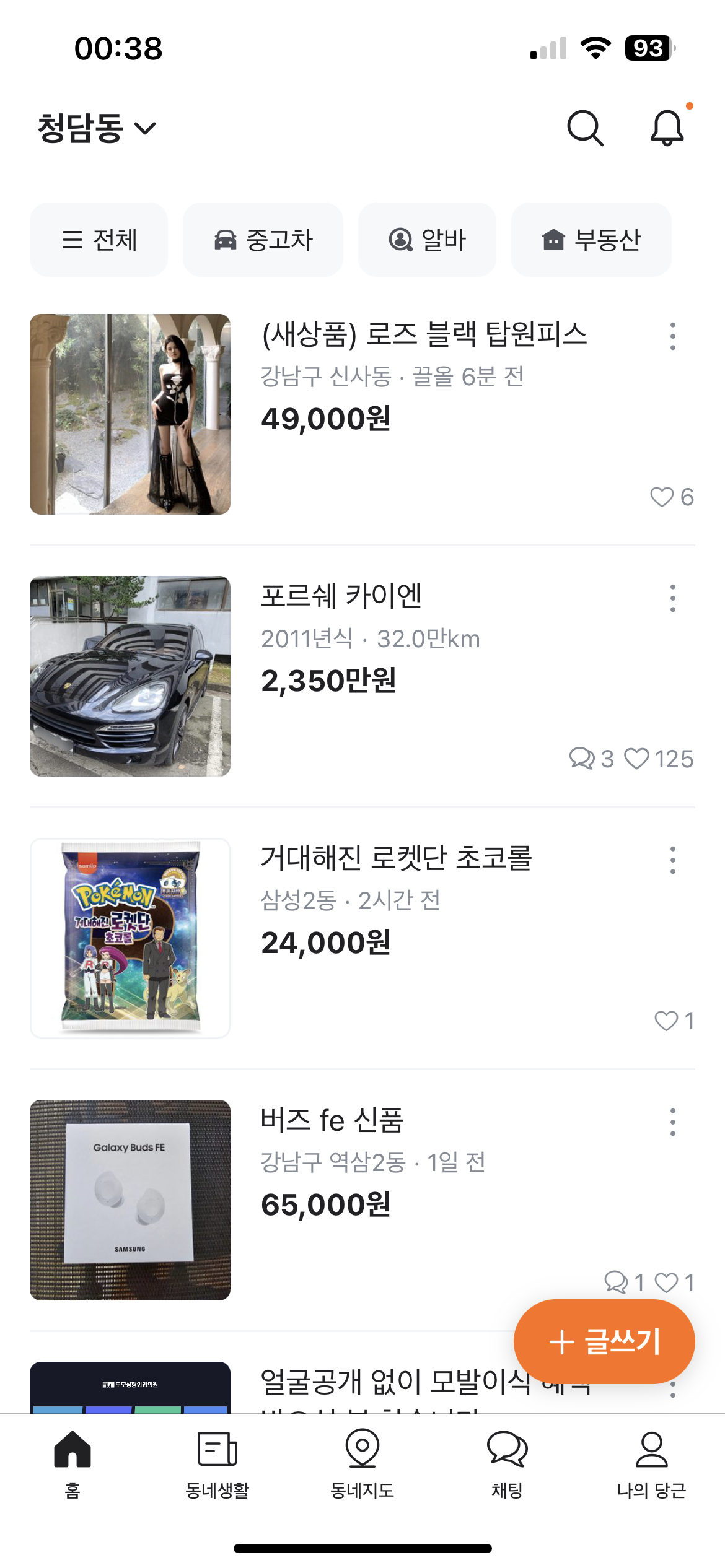Open the 로즈 블랙 탑원피스 listing
The image size is (725, 1568).
point(424,335)
